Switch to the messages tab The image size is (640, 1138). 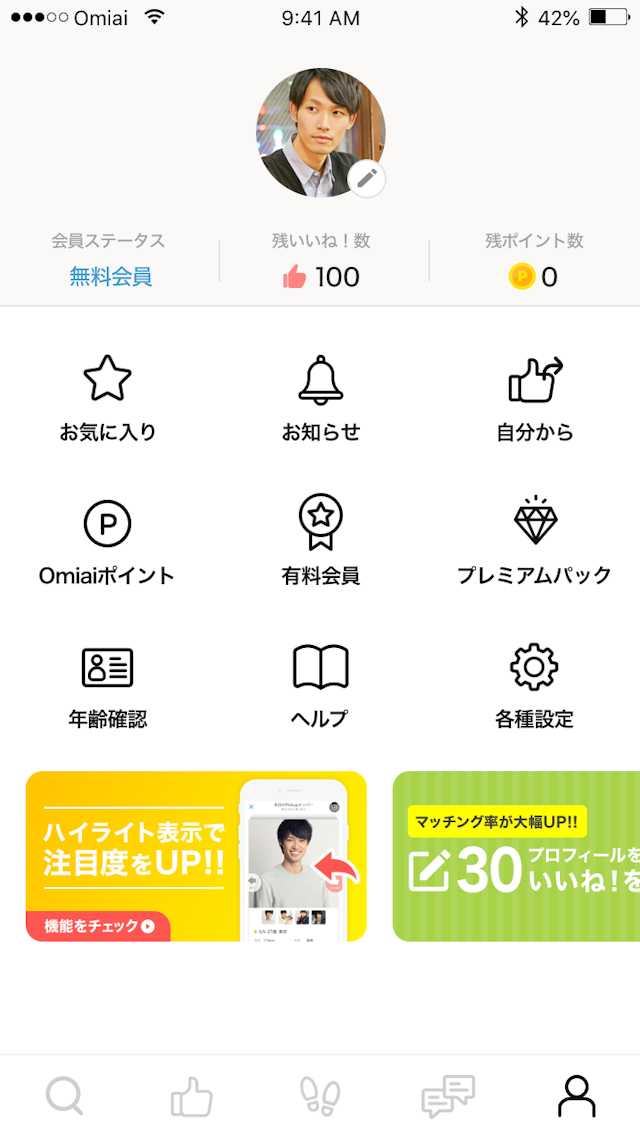pyautogui.click(x=448, y=1096)
